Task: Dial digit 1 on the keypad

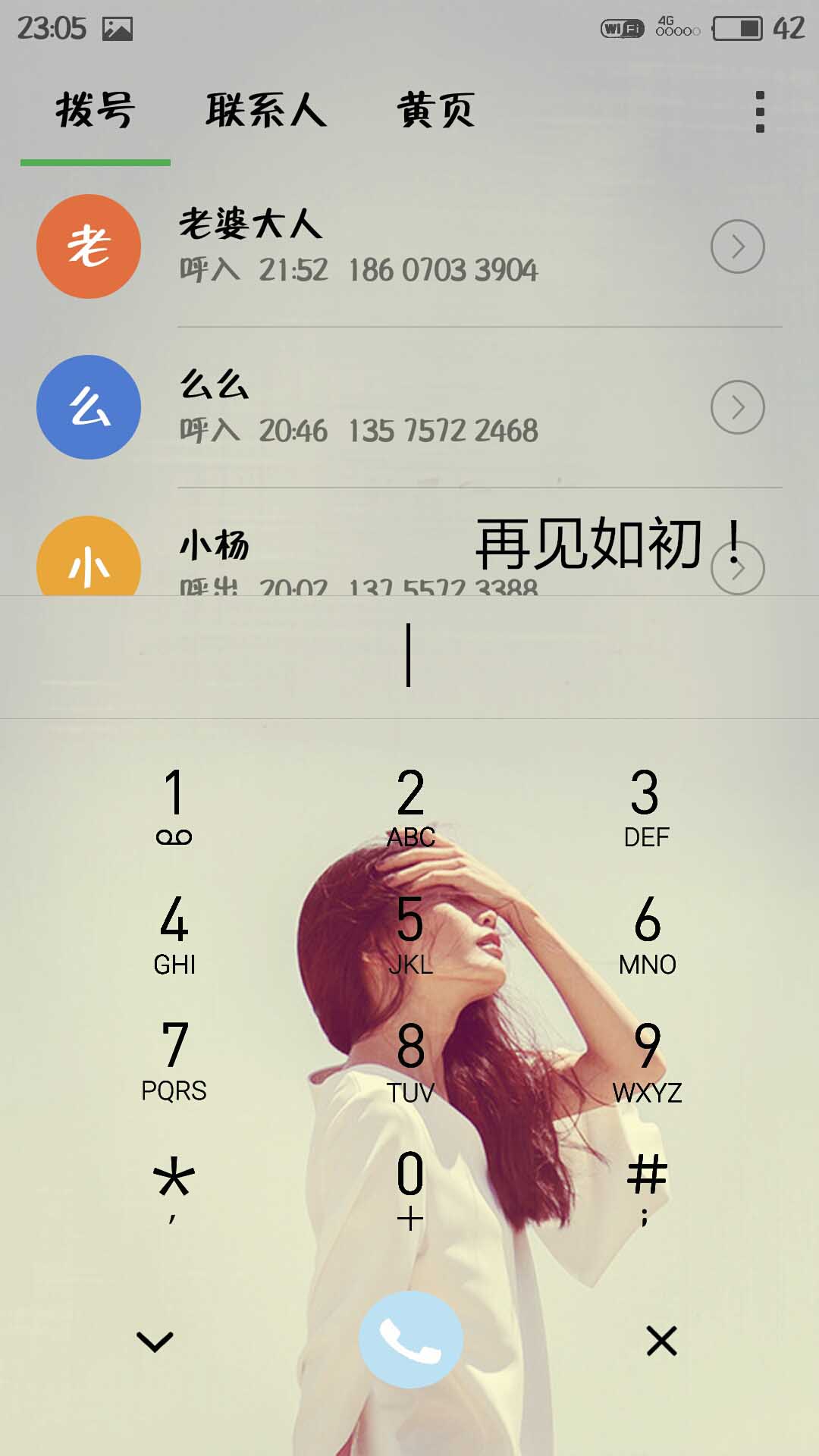Action: [x=174, y=805]
